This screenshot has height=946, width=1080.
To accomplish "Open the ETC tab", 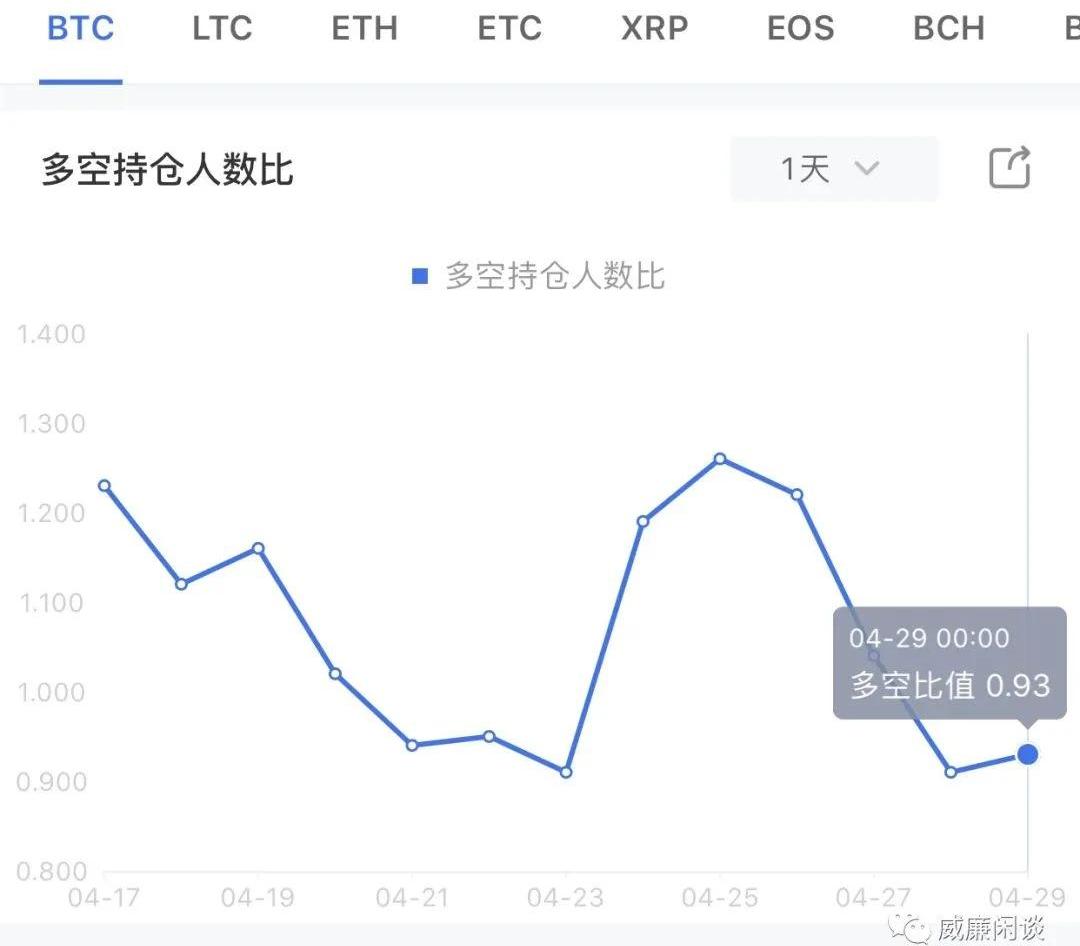I will (x=510, y=28).
